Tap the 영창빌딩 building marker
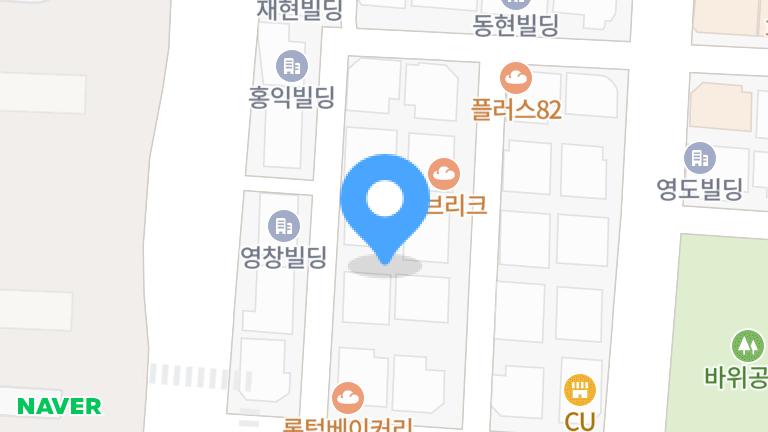Image resolution: width=768 pixels, height=432 pixels. tap(284, 226)
